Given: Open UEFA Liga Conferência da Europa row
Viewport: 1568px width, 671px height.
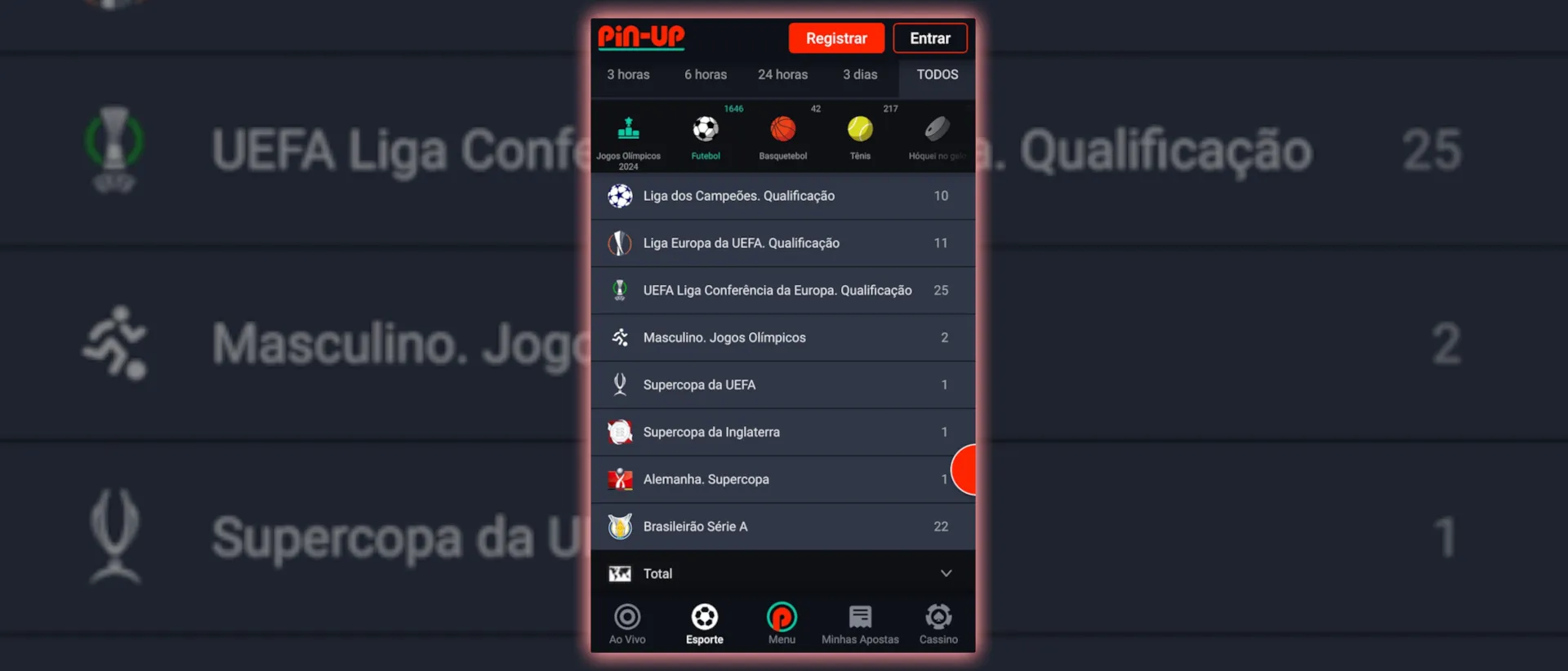Looking at the screenshot, I should [782, 291].
